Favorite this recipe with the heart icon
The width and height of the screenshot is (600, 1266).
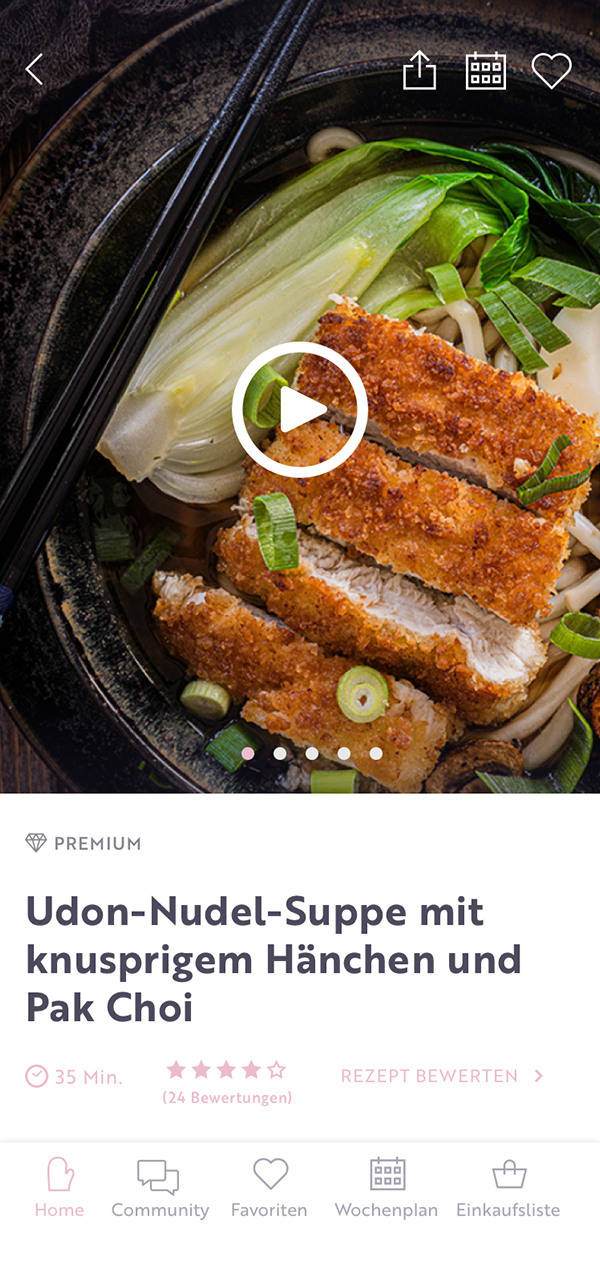551,71
